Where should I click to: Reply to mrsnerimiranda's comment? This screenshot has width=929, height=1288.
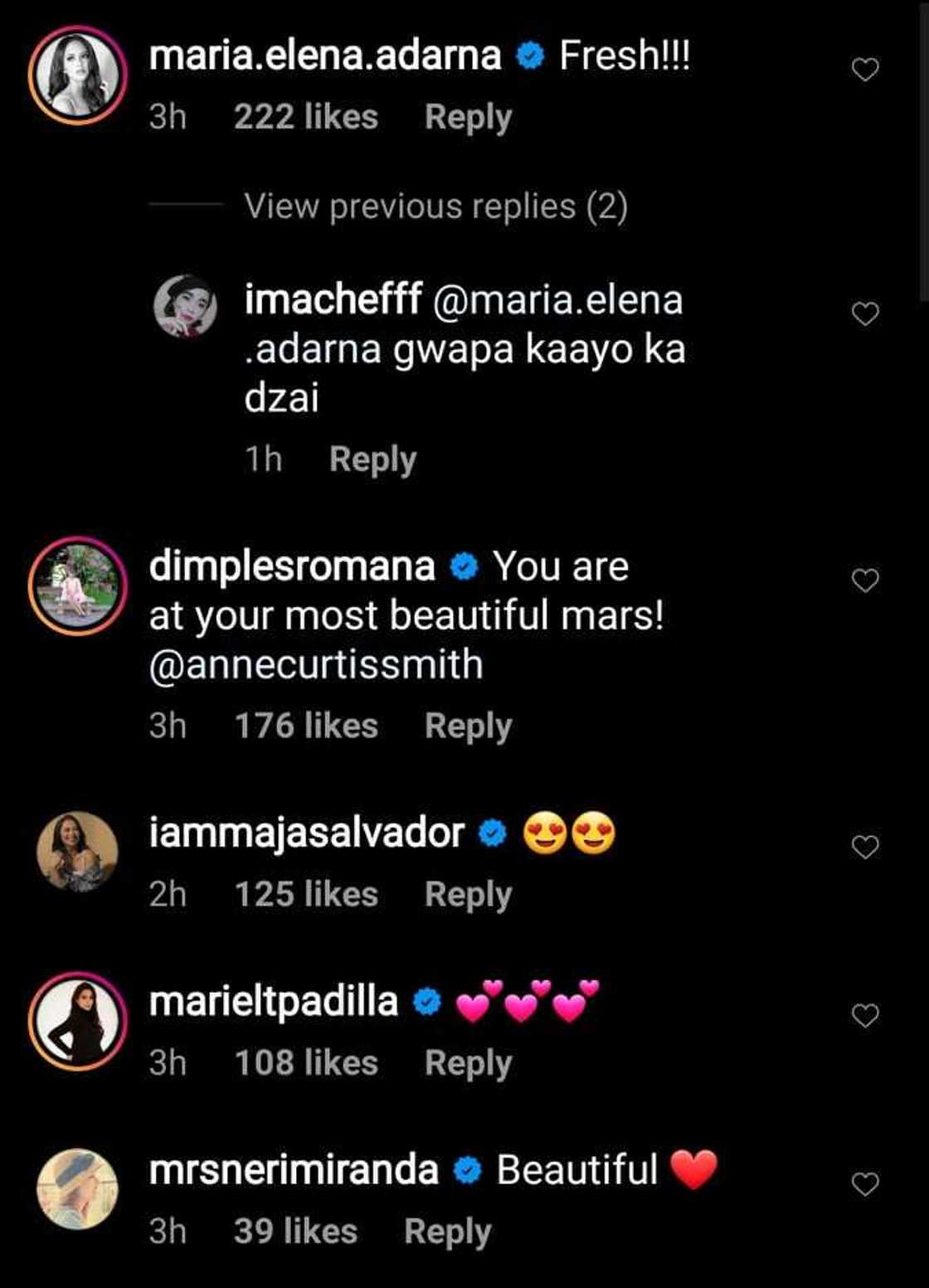[447, 1231]
